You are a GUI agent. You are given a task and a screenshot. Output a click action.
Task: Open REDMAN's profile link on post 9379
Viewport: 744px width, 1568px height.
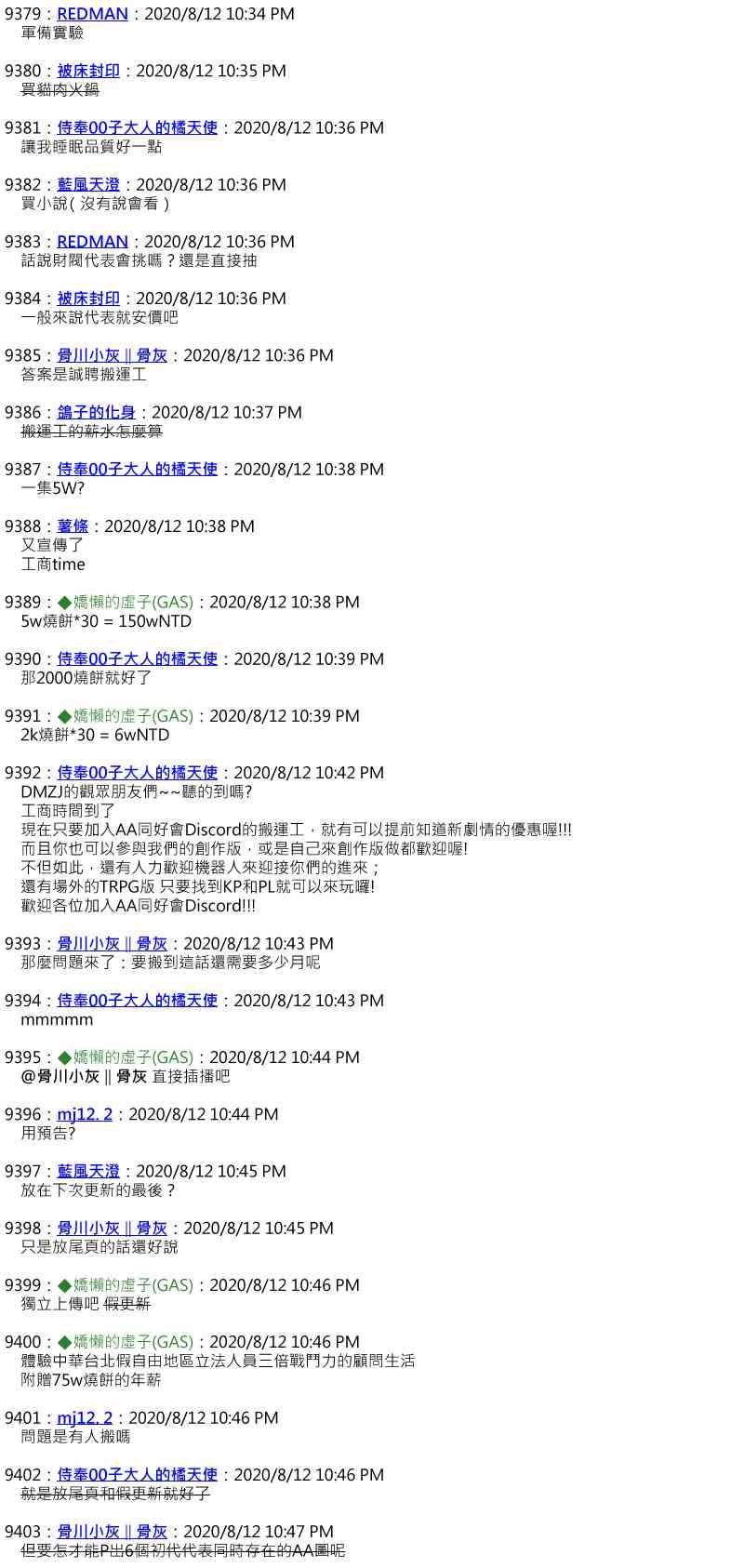pos(93,14)
